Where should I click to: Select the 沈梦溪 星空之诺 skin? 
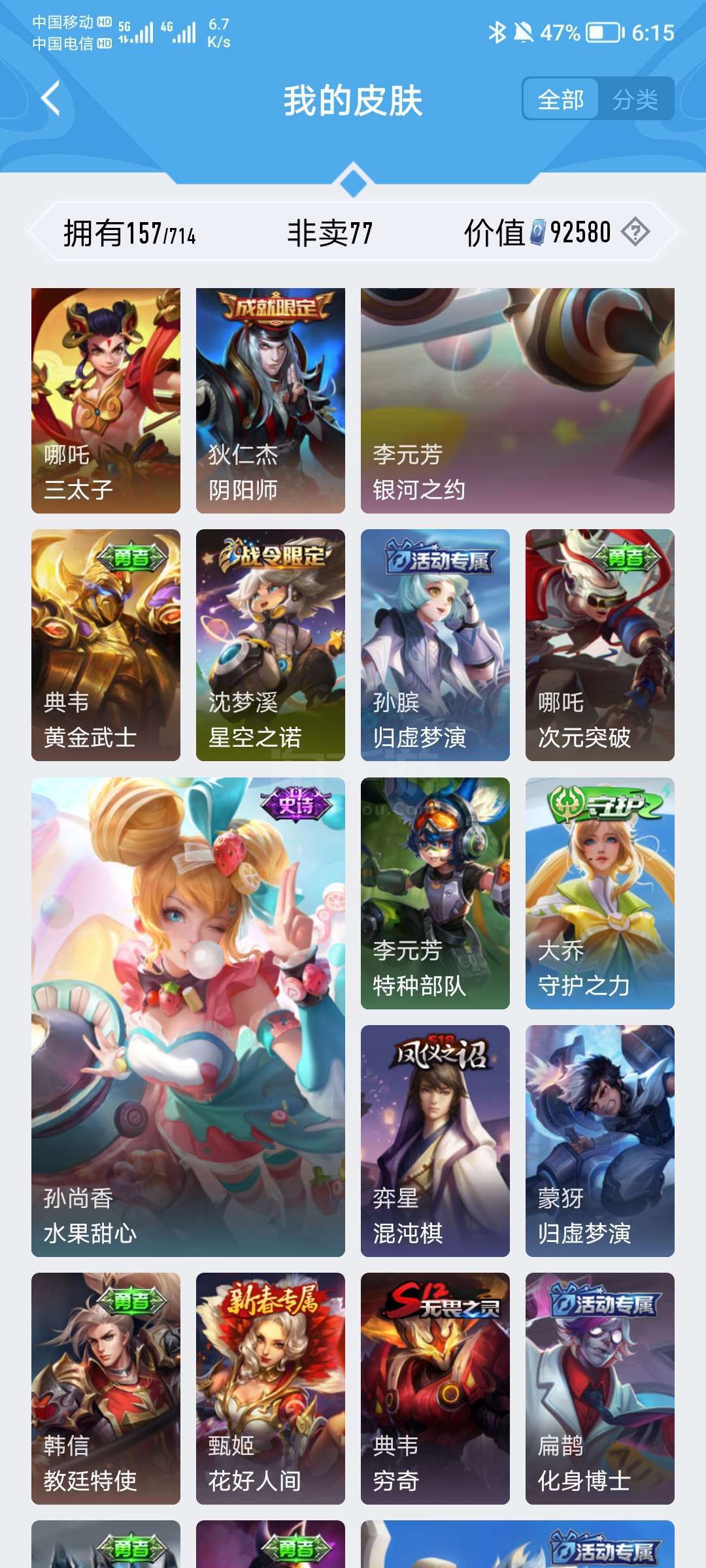pyautogui.click(x=271, y=645)
